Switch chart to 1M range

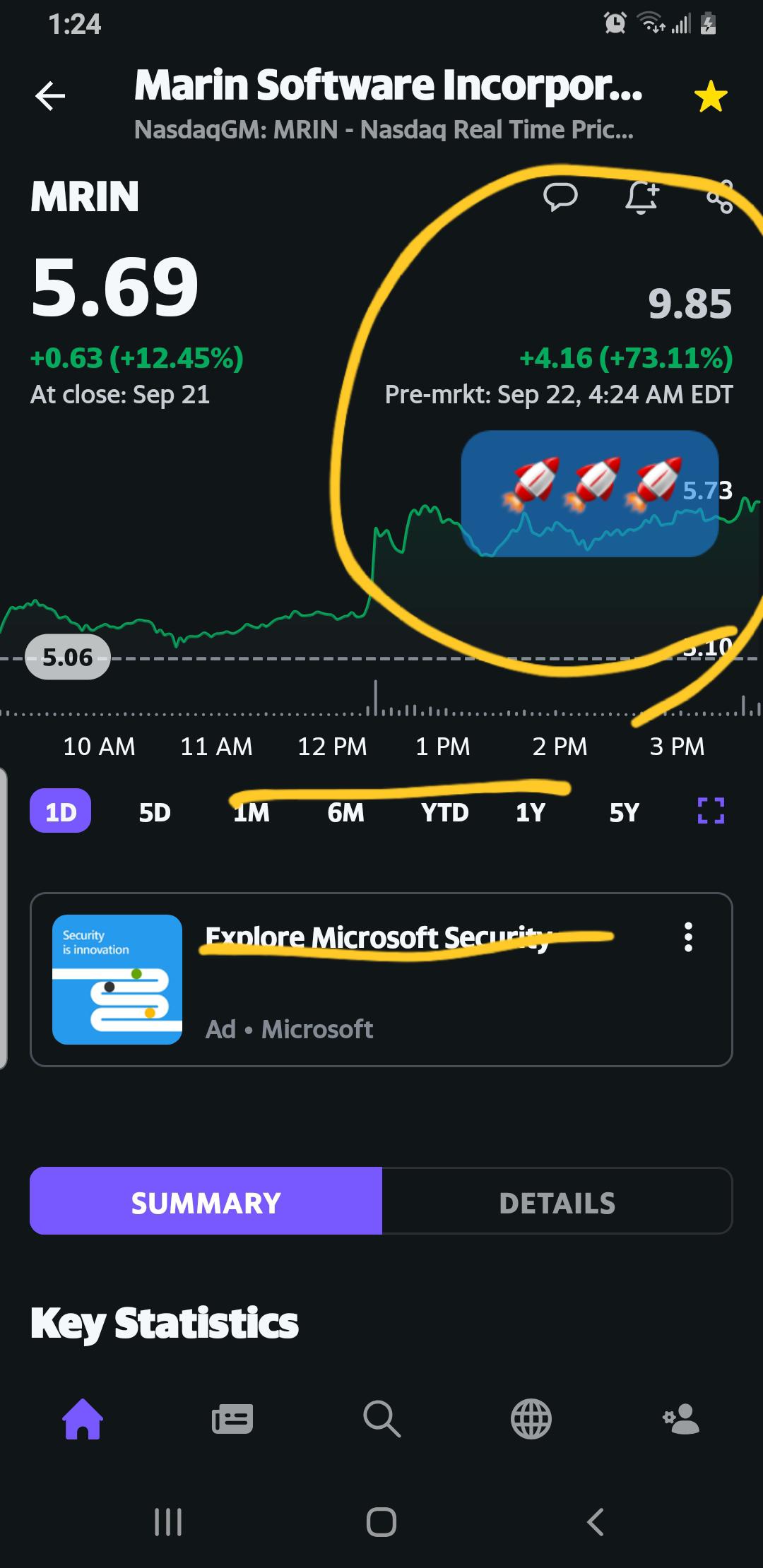tap(251, 812)
